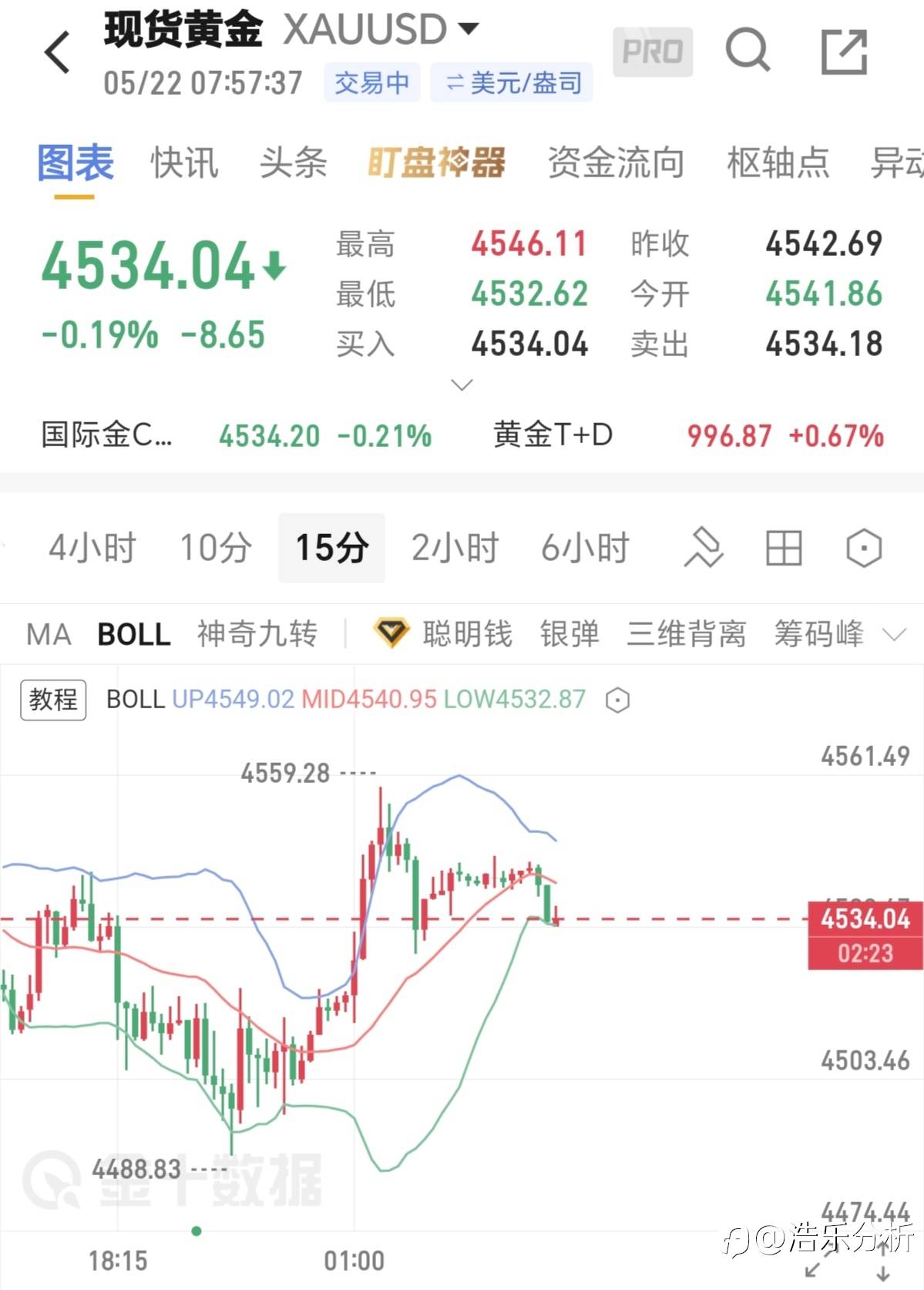Open the chart layout grid icon
Image resolution: width=924 pixels, height=1290 pixels.
pyautogui.click(x=784, y=548)
